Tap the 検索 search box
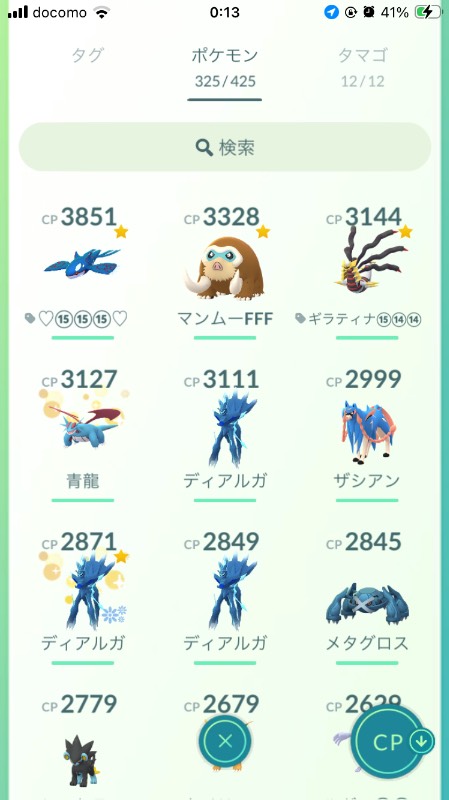Image resolution: width=449 pixels, height=800 pixels. pyautogui.click(x=225, y=147)
